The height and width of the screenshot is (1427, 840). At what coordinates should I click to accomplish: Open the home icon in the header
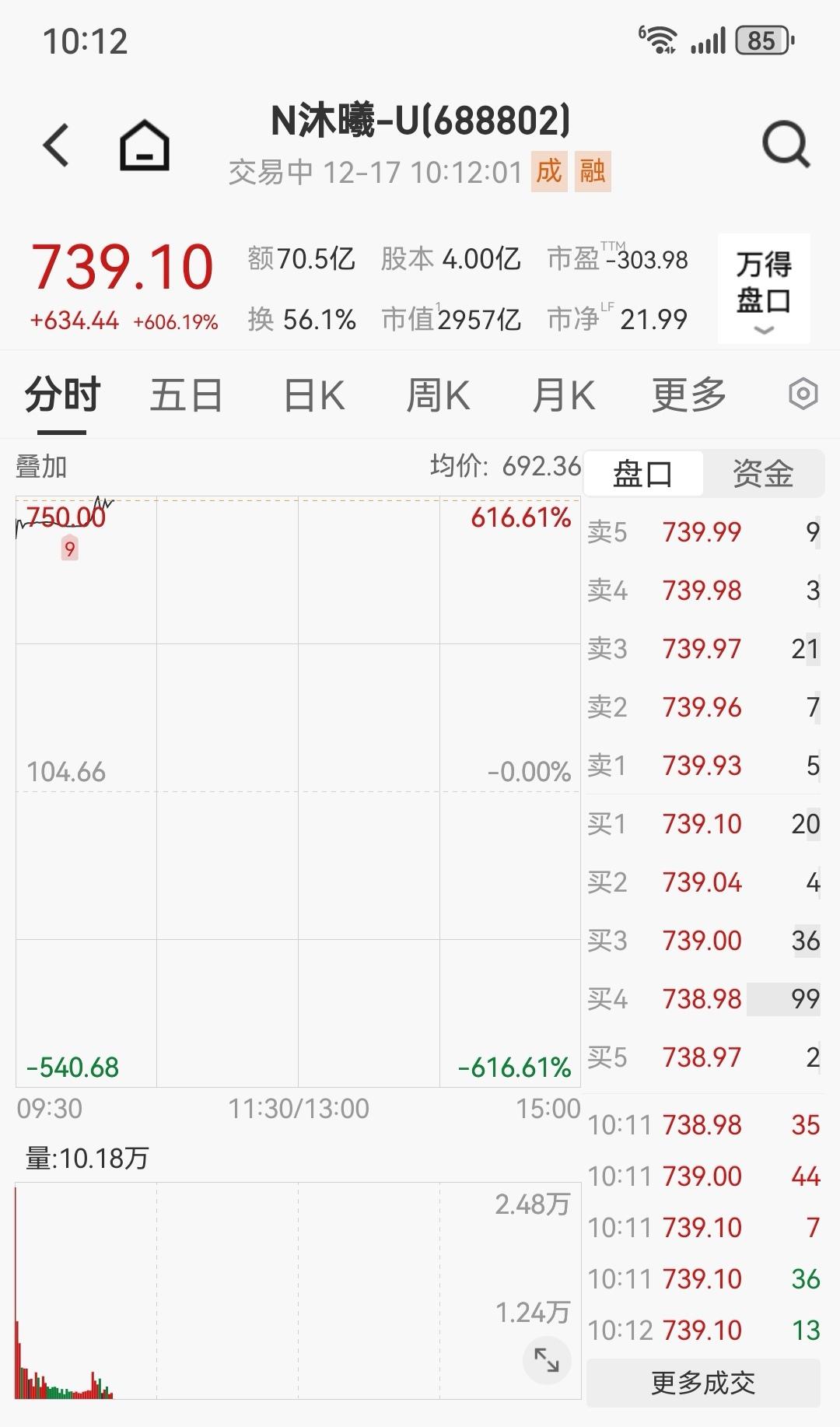click(x=145, y=145)
